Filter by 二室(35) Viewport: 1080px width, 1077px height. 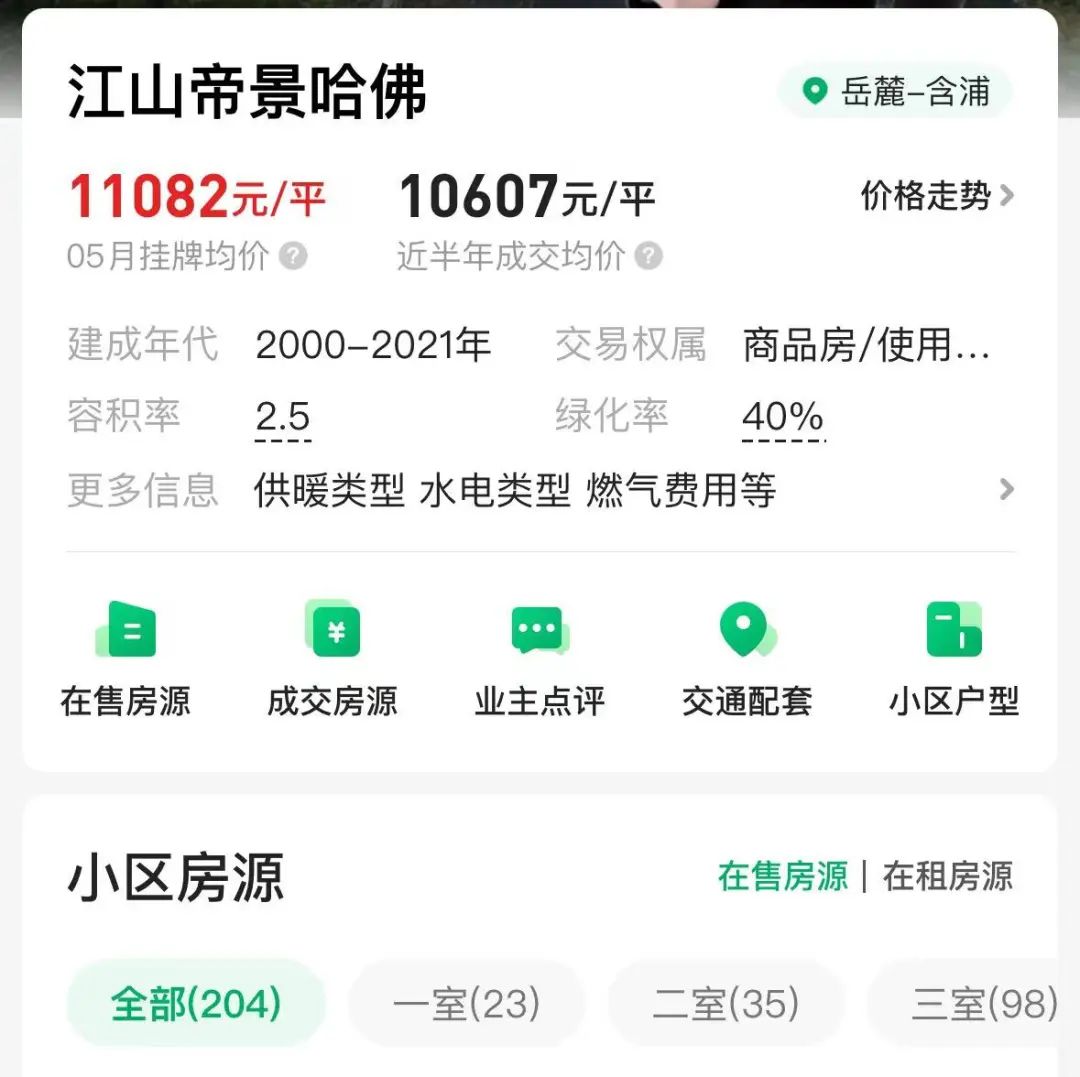point(726,1003)
